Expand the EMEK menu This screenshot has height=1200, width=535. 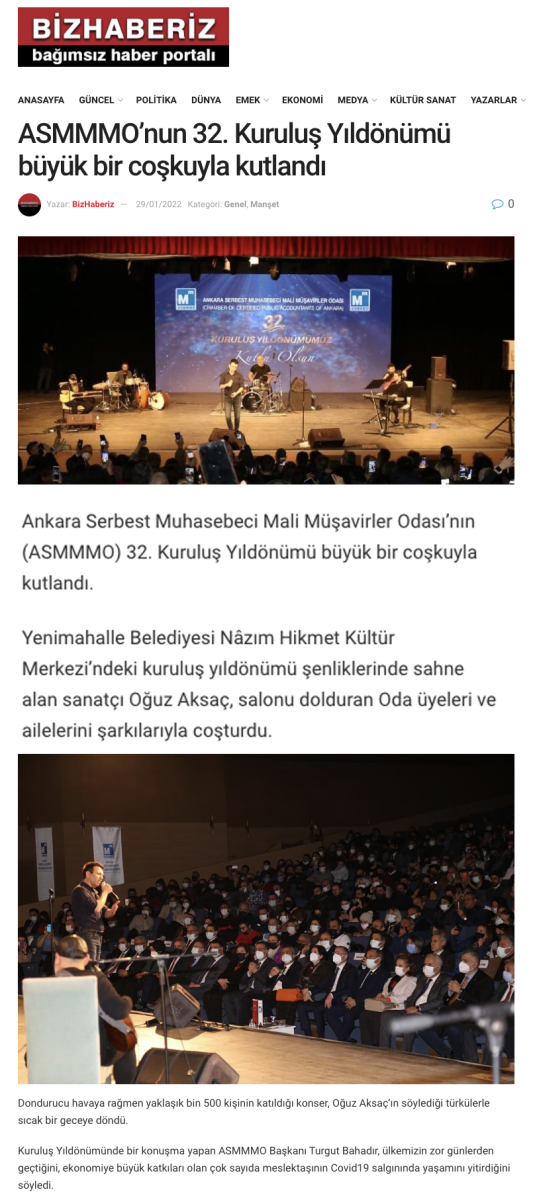click(x=252, y=100)
